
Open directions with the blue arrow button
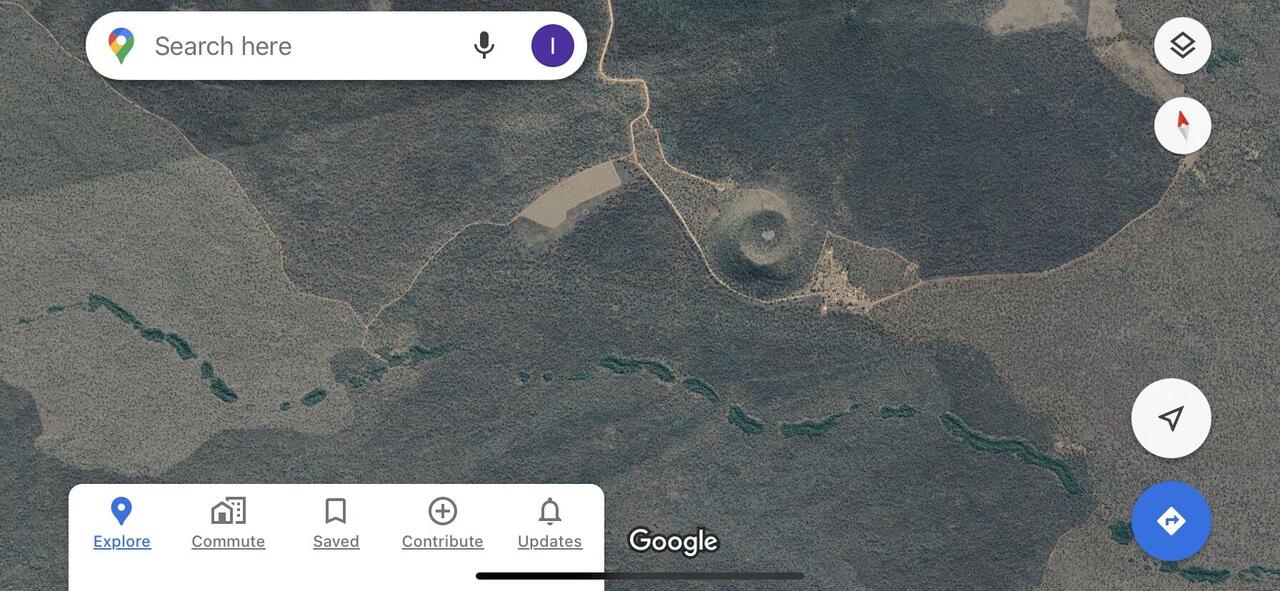coord(1171,521)
